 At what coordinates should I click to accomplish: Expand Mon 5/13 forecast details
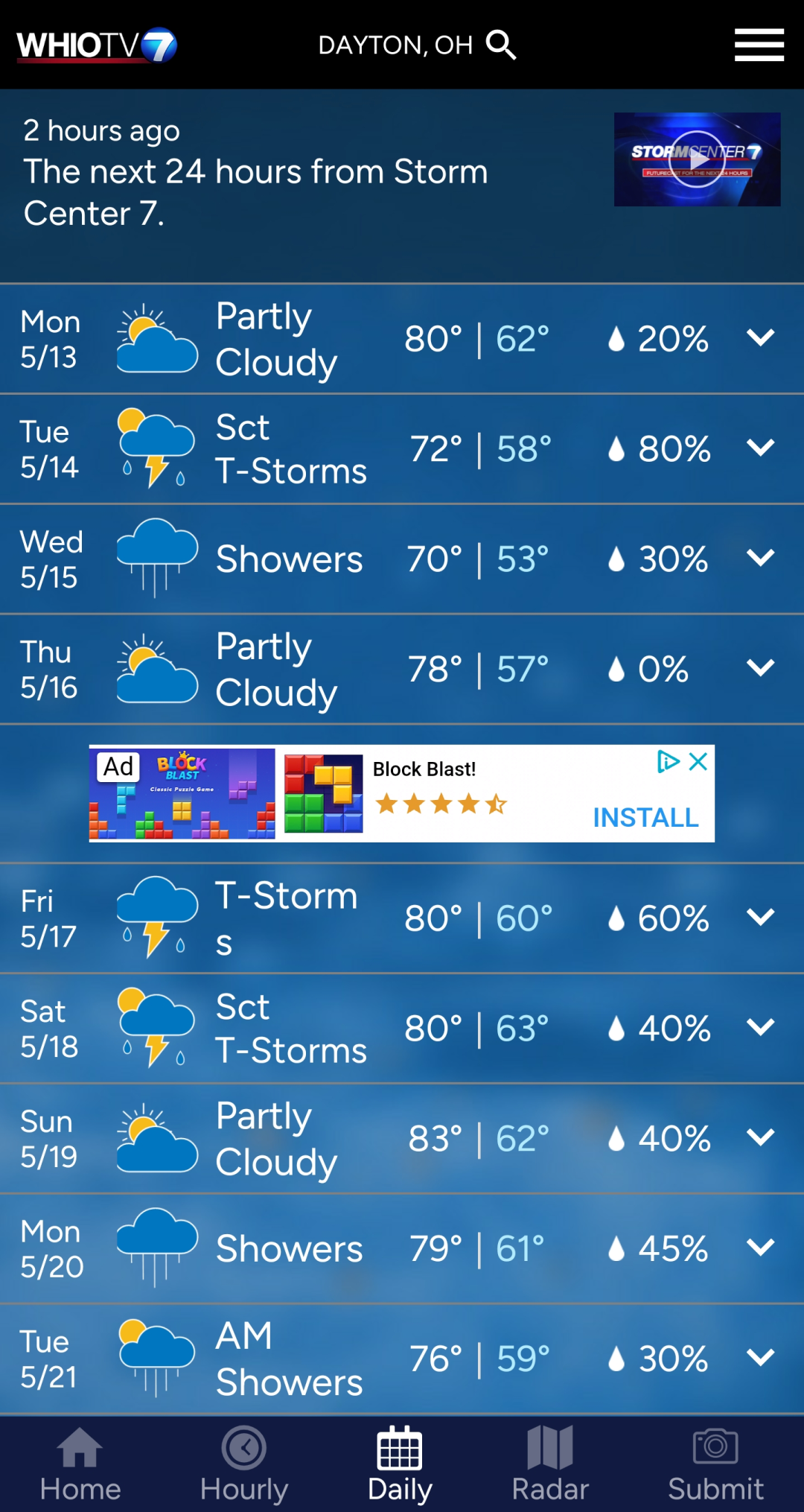(x=760, y=338)
